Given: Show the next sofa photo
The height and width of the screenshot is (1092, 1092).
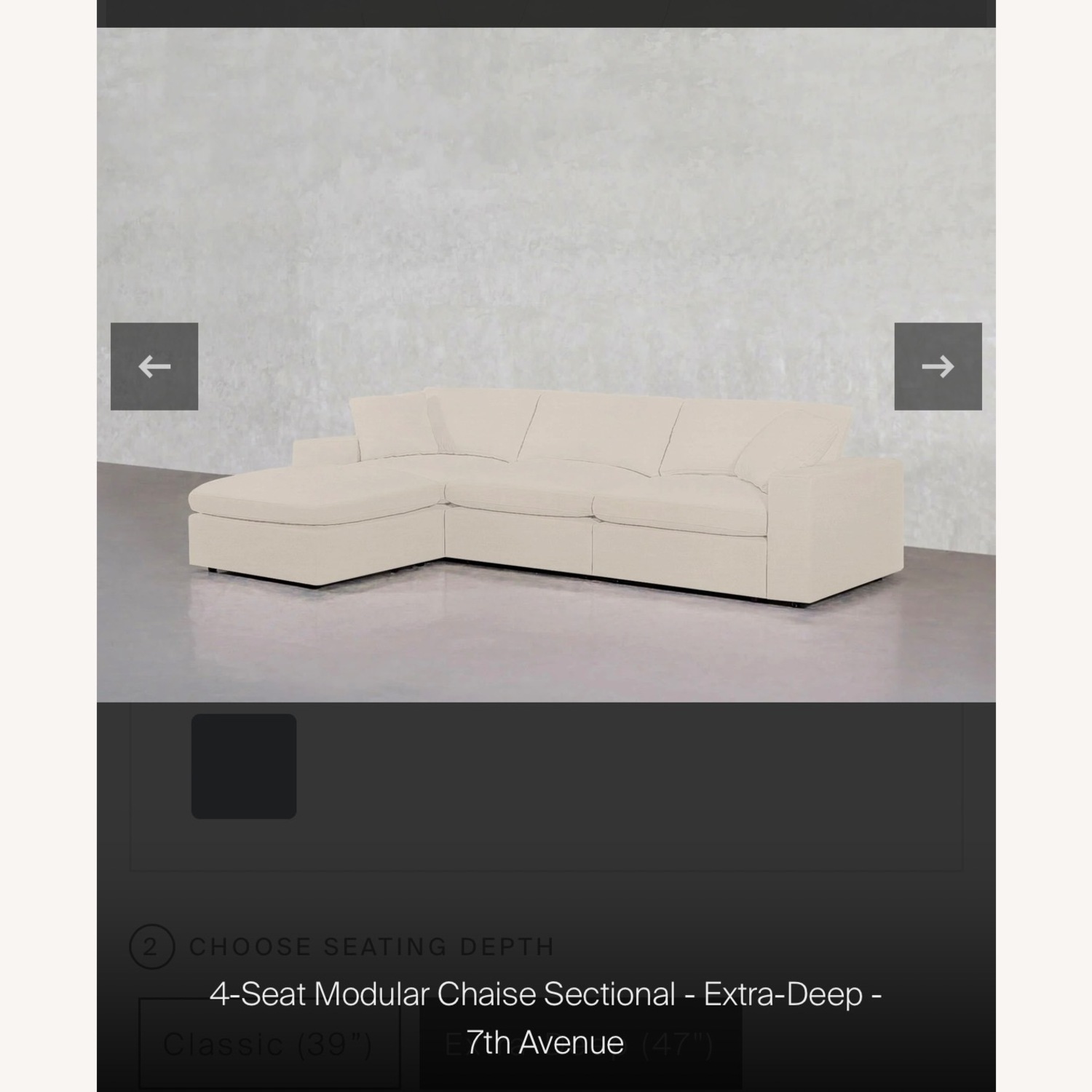Looking at the screenshot, I should tap(938, 366).
